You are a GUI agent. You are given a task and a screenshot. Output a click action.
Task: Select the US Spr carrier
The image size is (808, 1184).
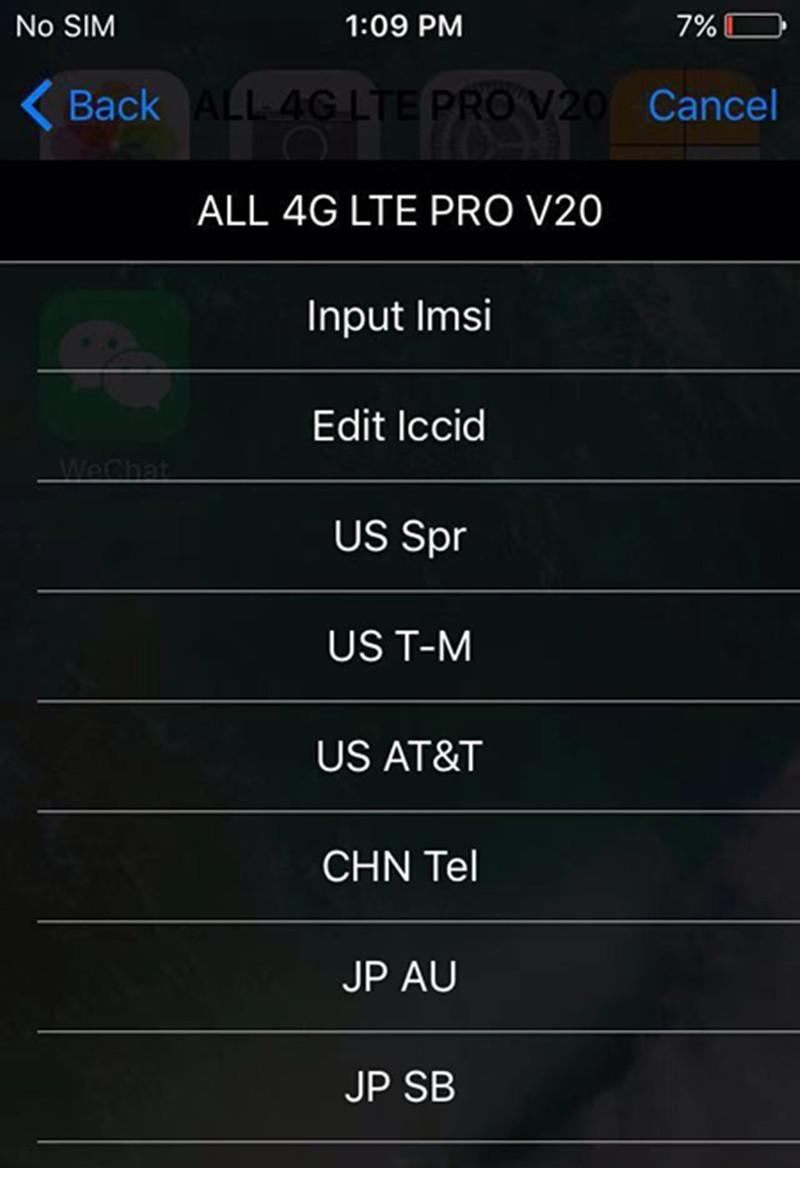400,537
